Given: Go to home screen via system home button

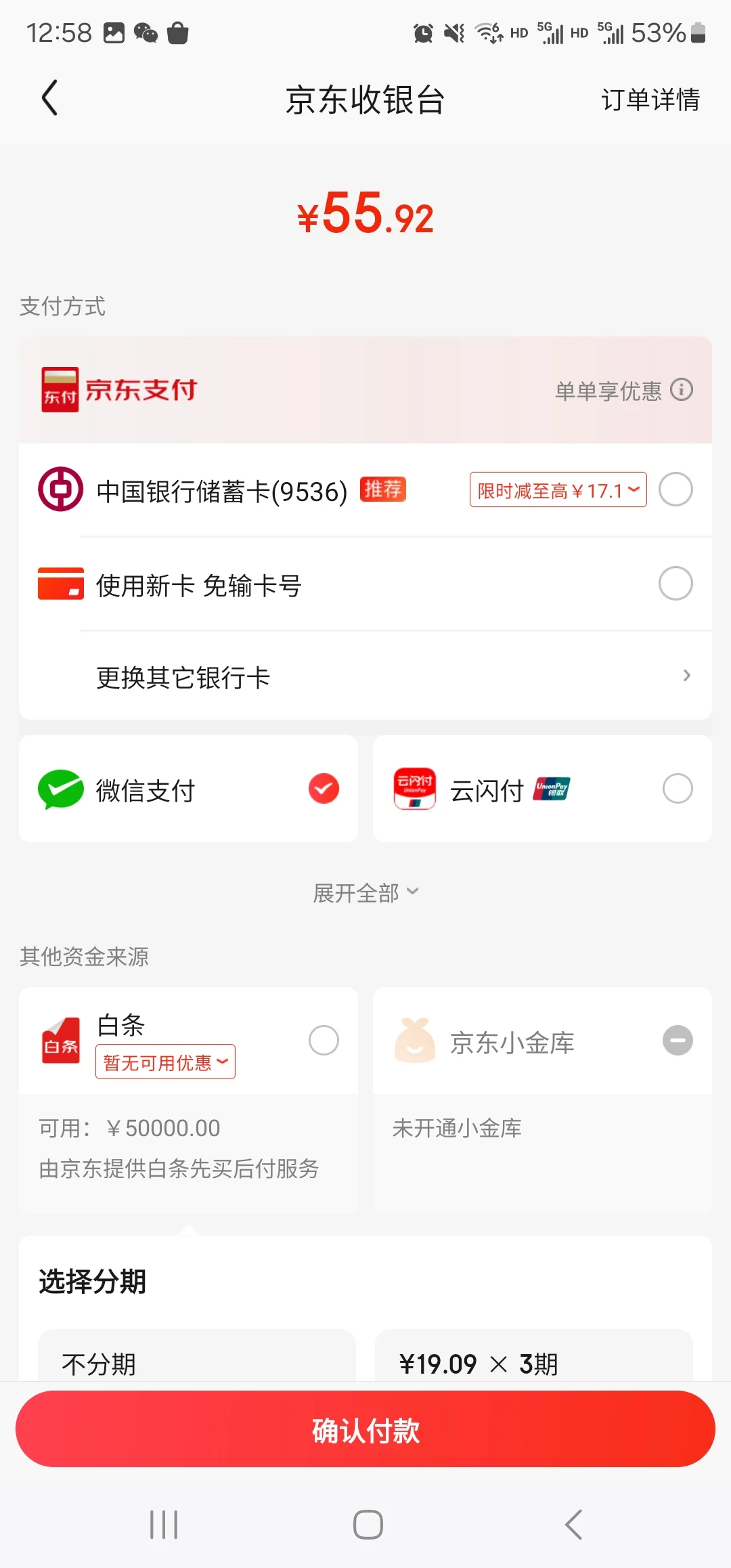Looking at the screenshot, I should click(368, 1525).
